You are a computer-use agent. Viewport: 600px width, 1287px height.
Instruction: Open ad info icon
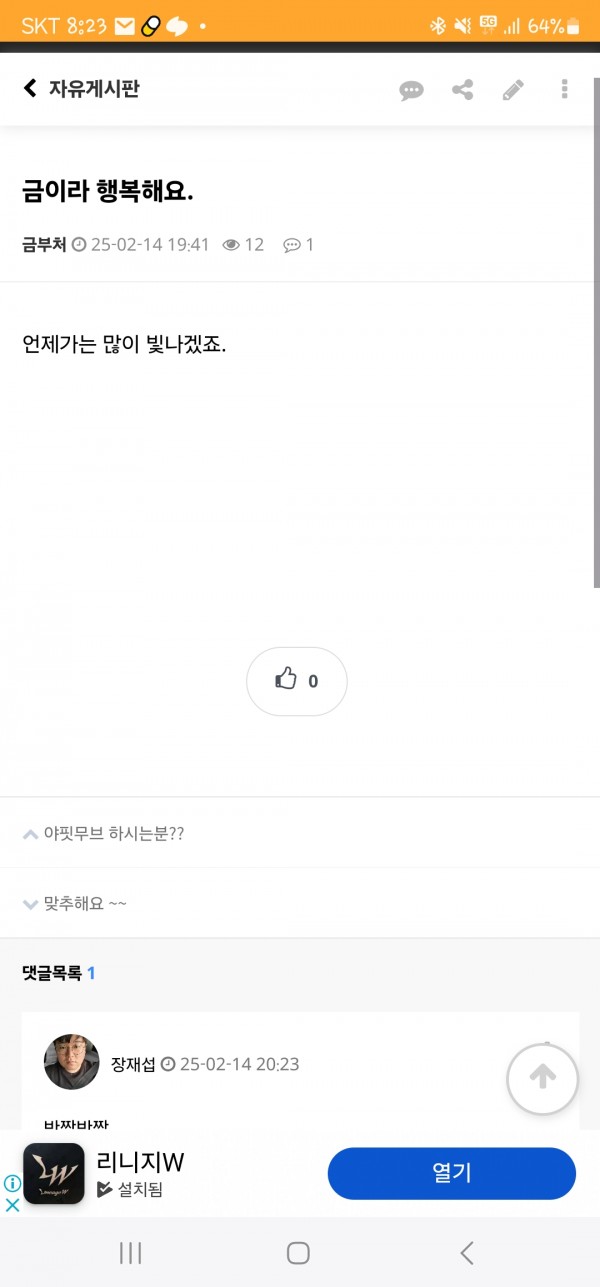click(13, 1183)
